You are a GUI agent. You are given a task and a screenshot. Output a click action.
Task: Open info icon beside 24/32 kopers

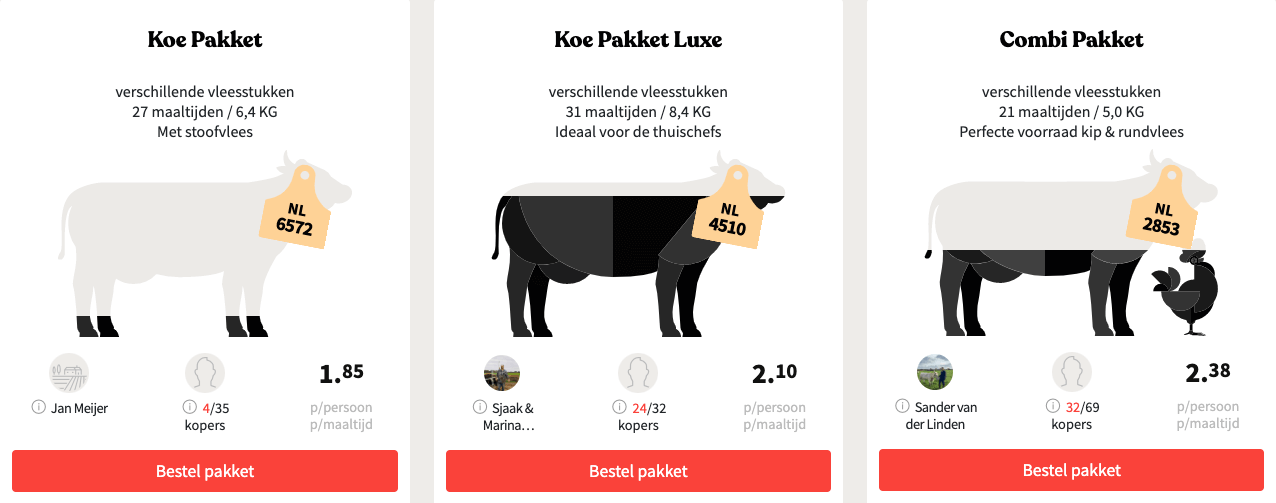click(623, 408)
